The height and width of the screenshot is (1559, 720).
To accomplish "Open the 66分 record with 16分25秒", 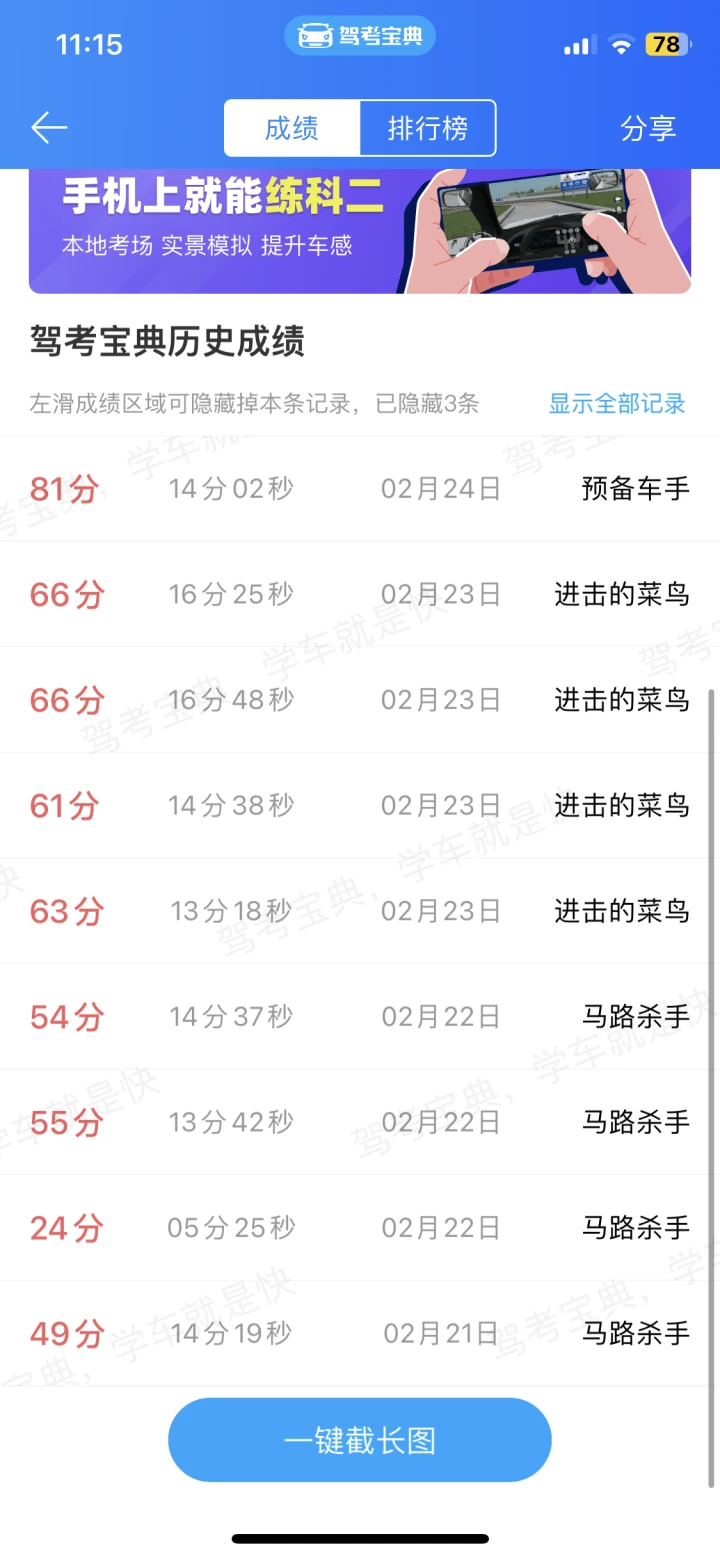I will point(360,594).
